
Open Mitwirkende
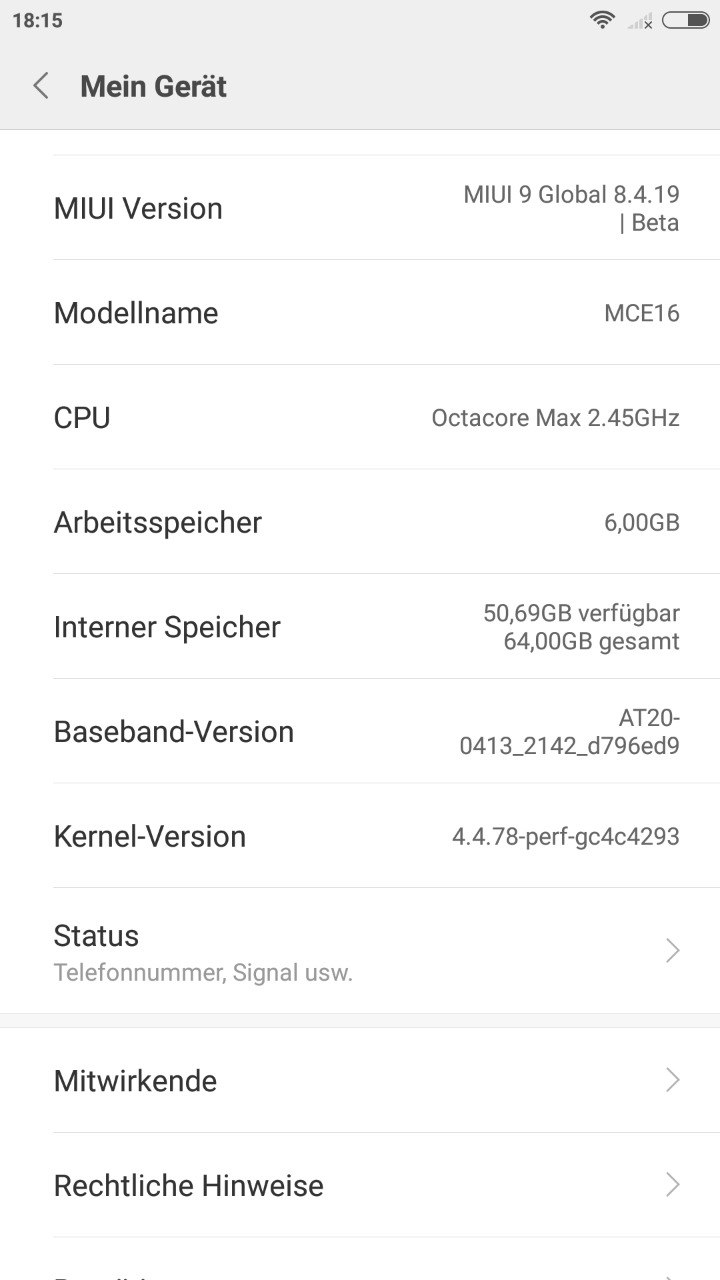[360, 1081]
